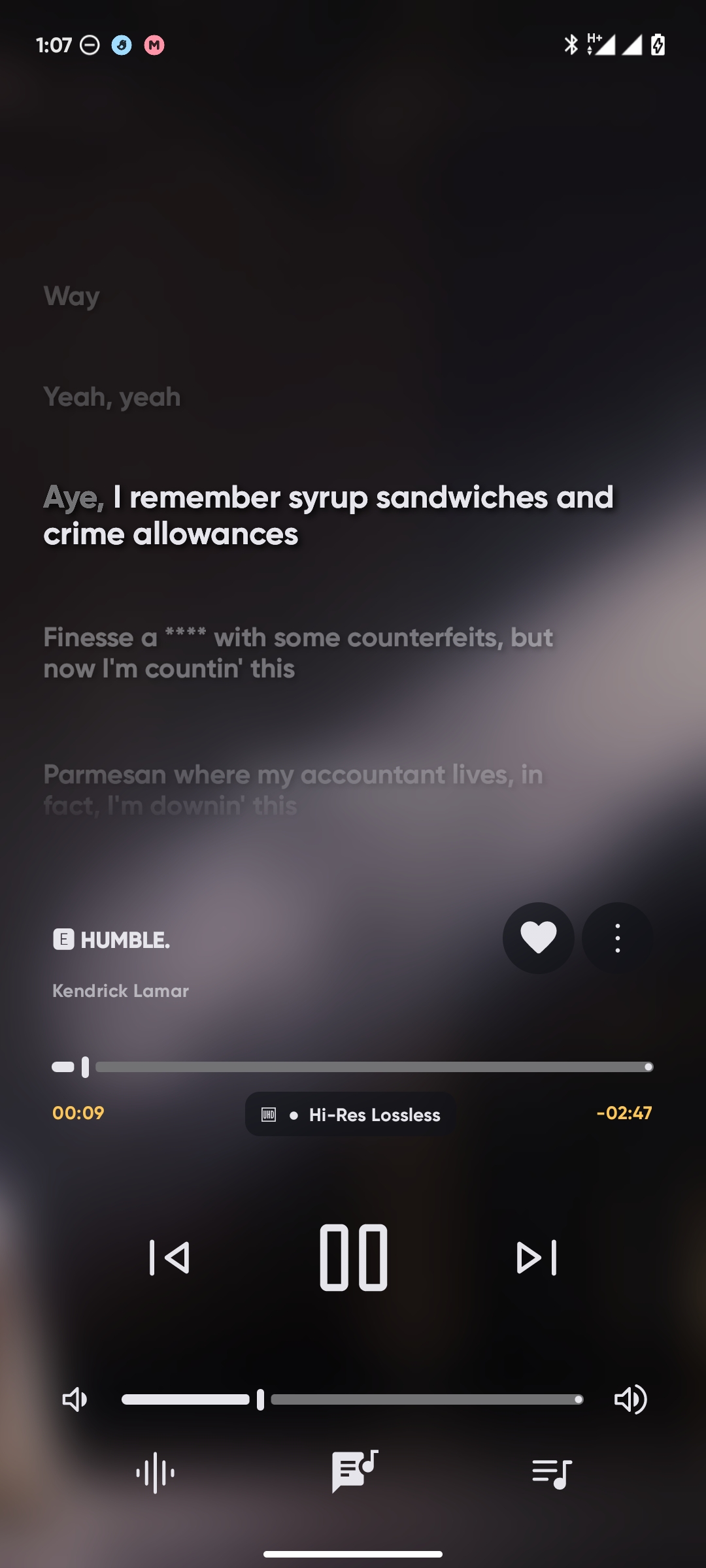Open the play queue
706x1568 pixels.
(552, 1473)
